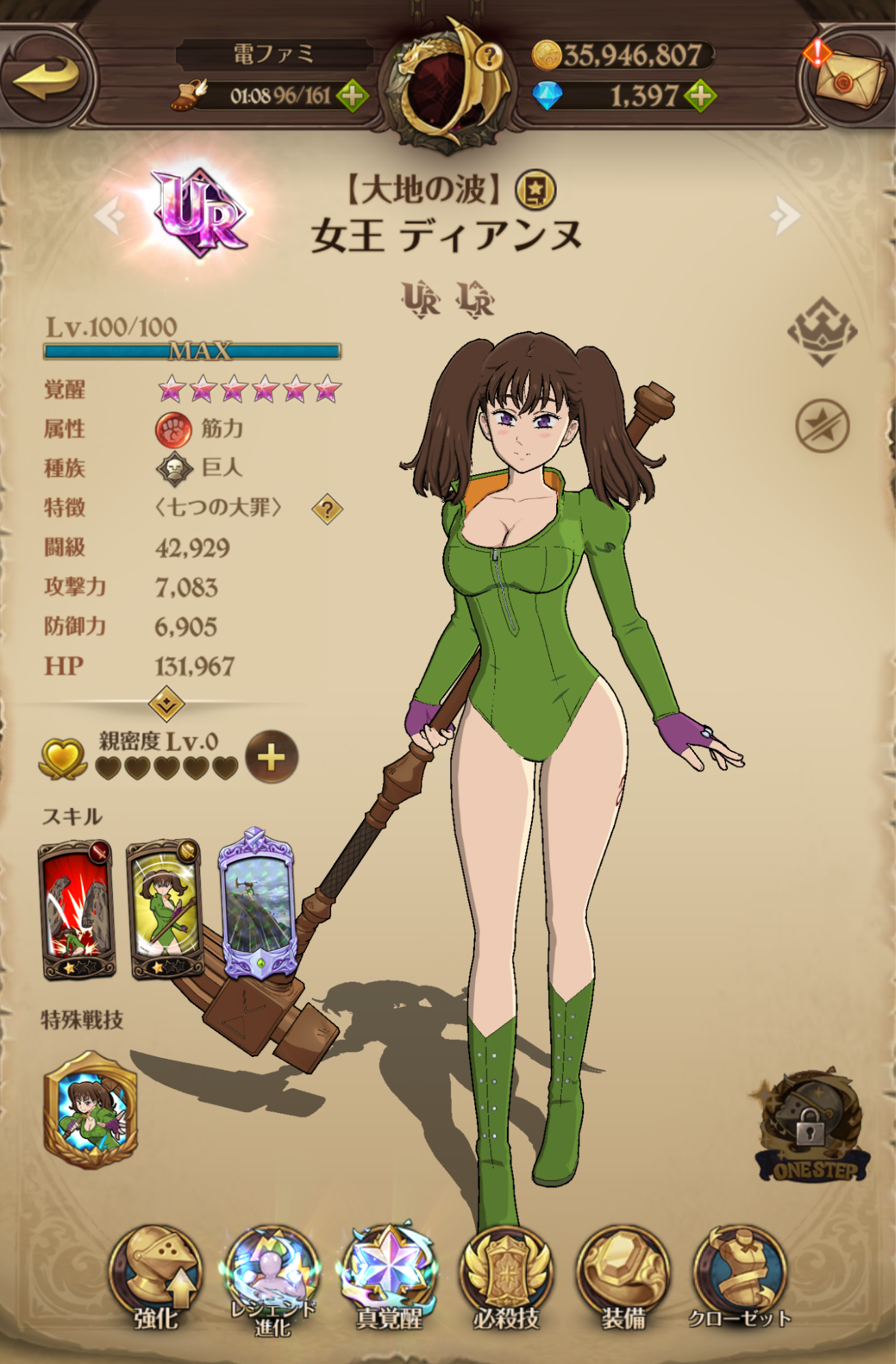Expand the detailed stats arrow

click(166, 703)
